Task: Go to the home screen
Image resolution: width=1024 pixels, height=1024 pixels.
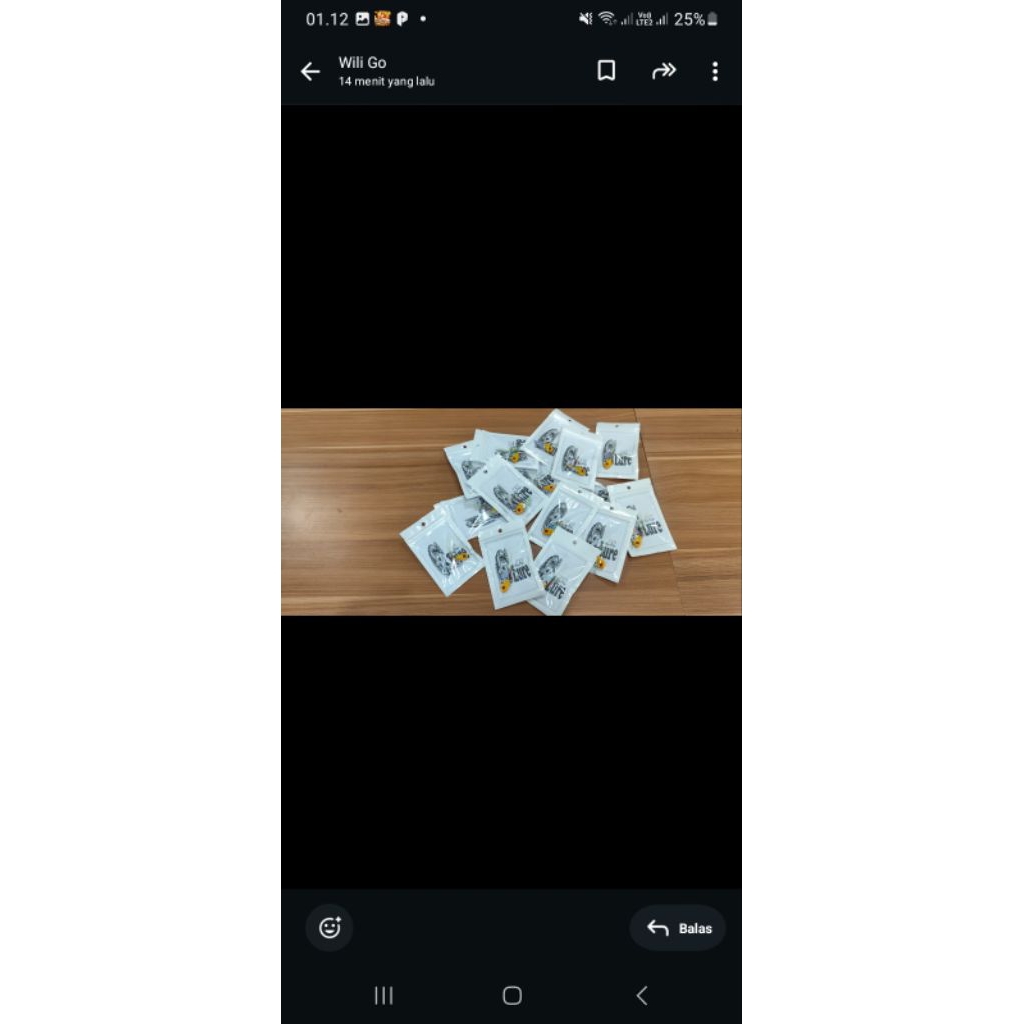Action: coord(512,995)
